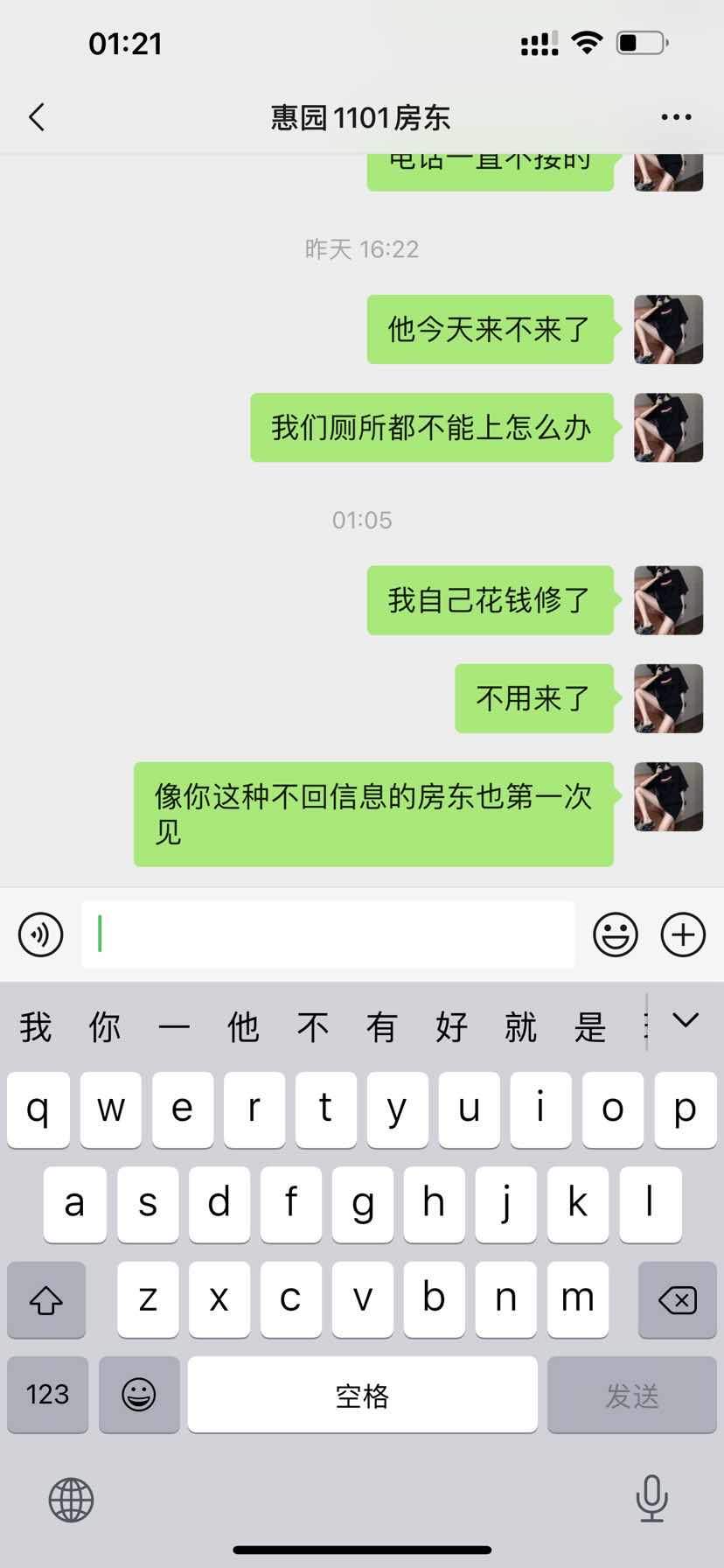The image size is (724, 1568).
Task: Open the emoji sticker panel
Action: pos(616,934)
